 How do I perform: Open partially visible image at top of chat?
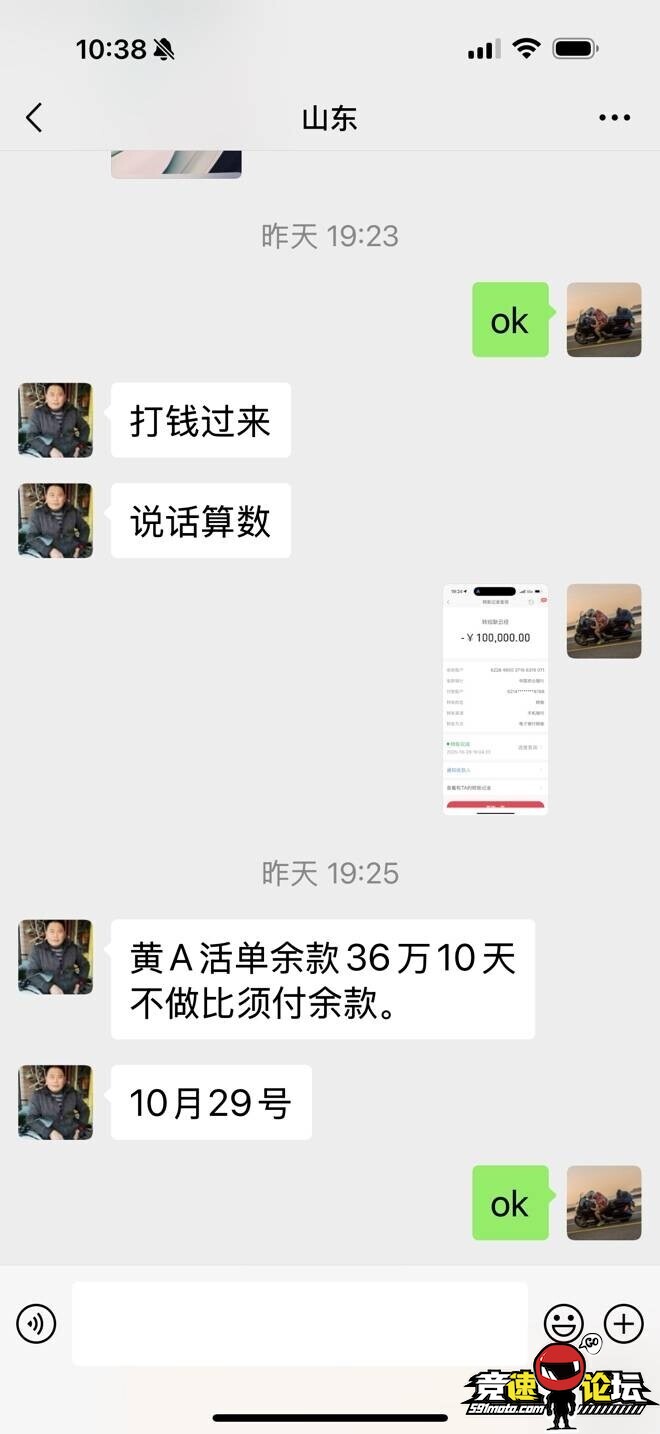[x=176, y=164]
